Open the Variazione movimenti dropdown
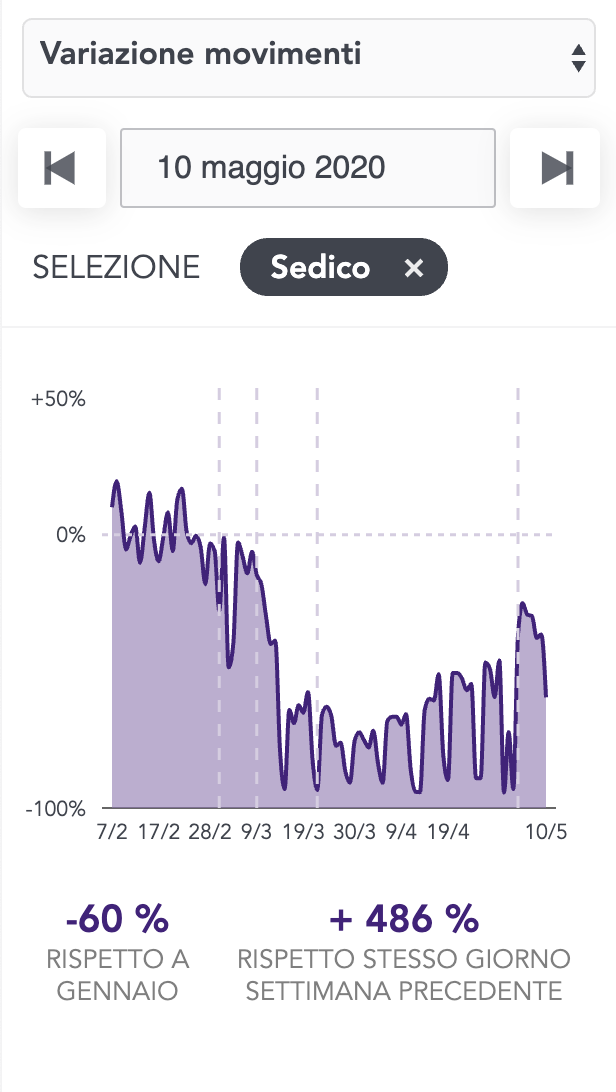 pos(308,54)
